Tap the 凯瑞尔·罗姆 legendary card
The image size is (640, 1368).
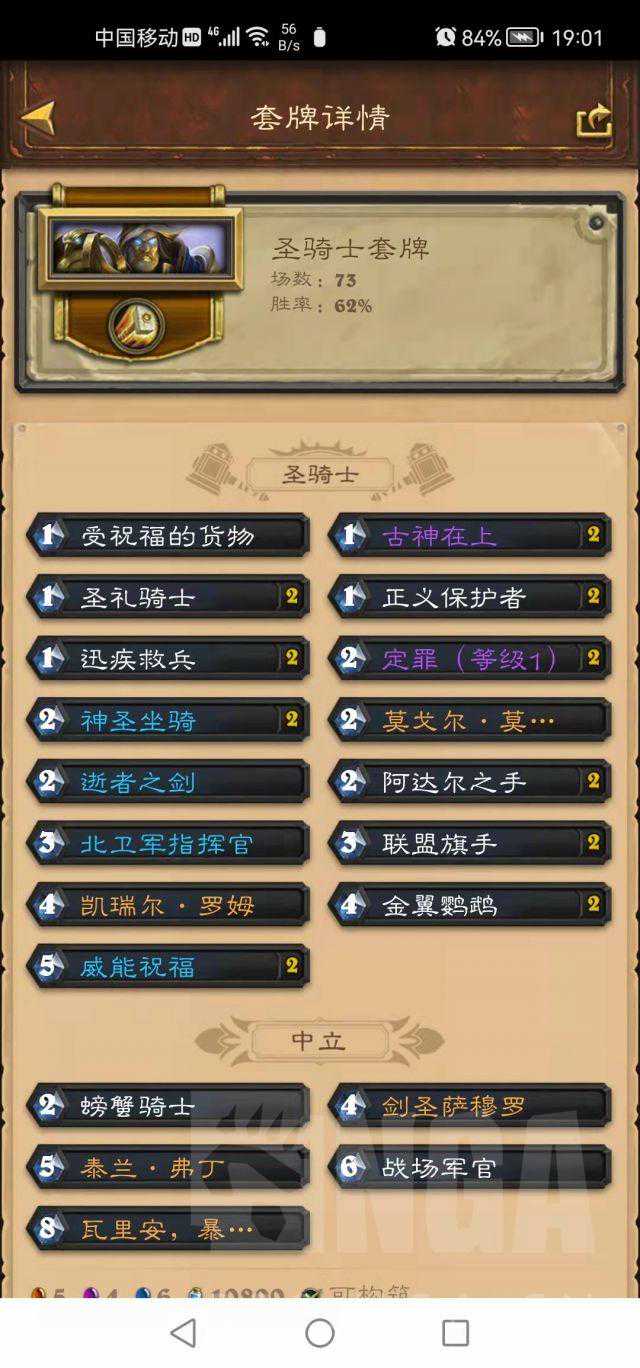168,906
